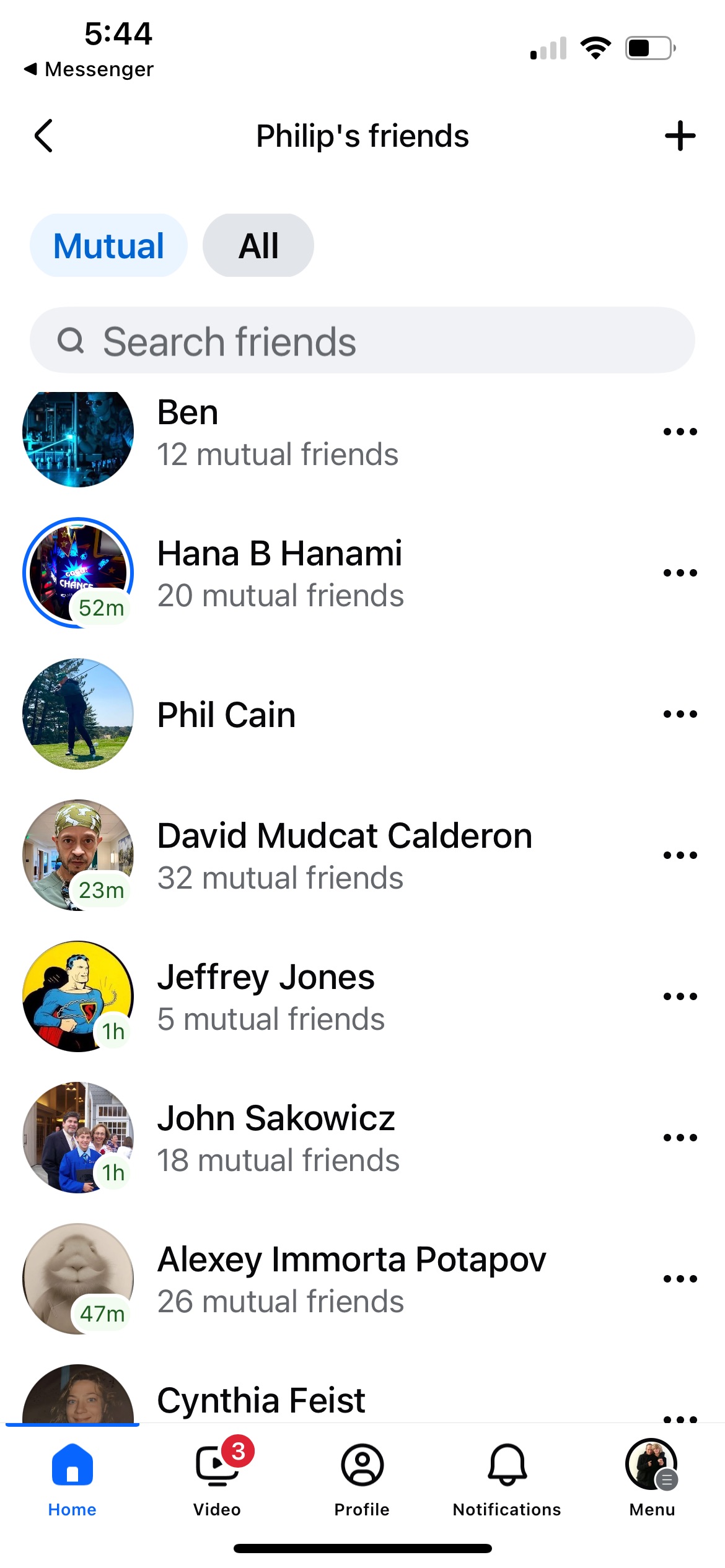Open the Menu tab

click(x=651, y=1477)
